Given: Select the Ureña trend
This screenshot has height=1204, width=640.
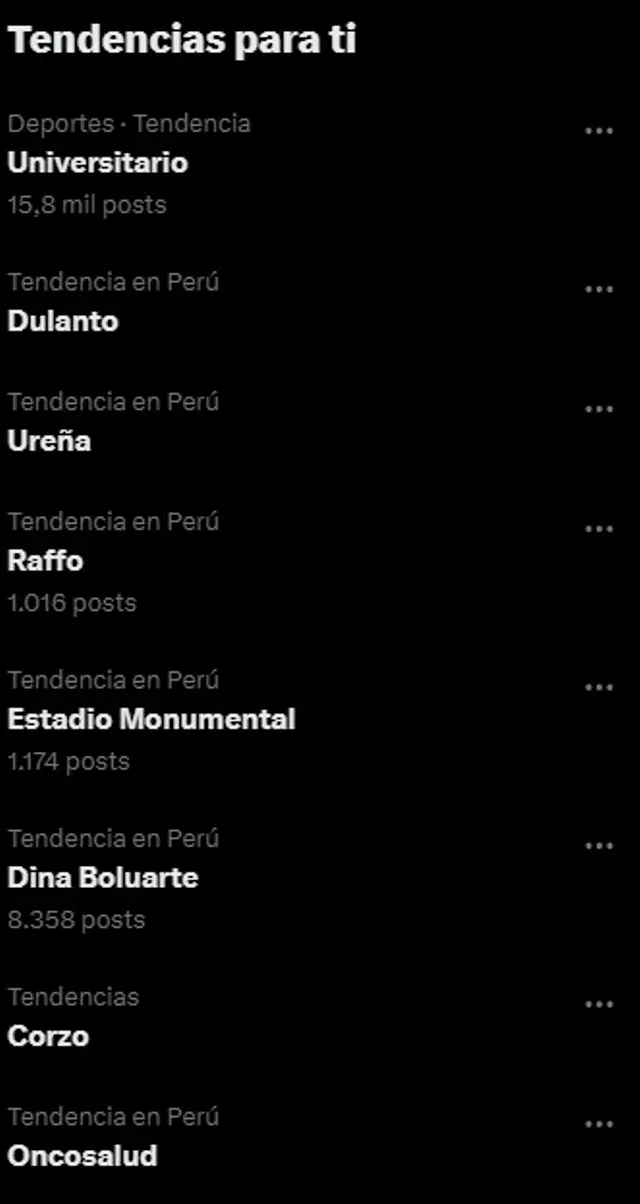Looking at the screenshot, I should click(x=49, y=441).
